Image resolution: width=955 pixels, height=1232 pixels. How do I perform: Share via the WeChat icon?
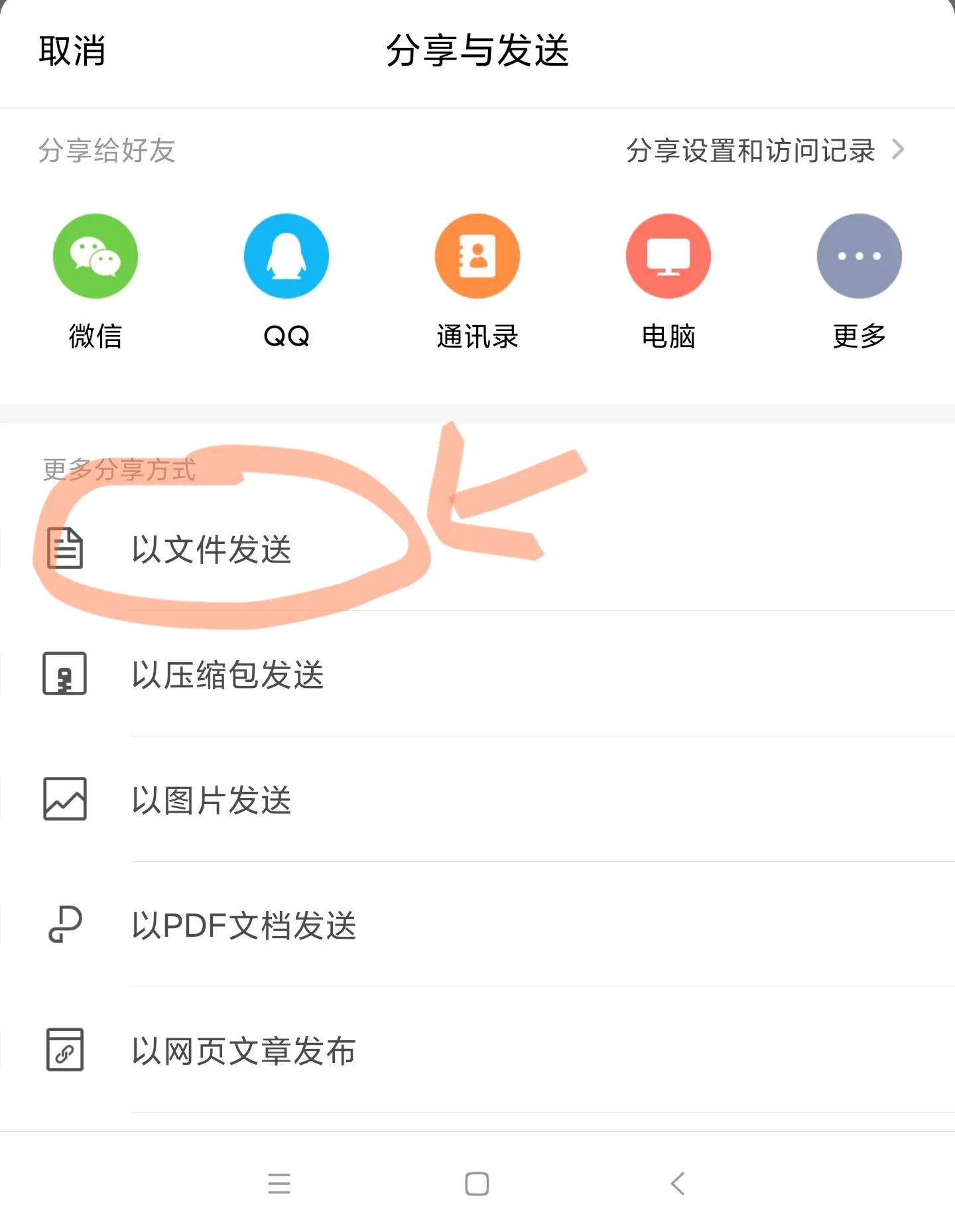94,255
